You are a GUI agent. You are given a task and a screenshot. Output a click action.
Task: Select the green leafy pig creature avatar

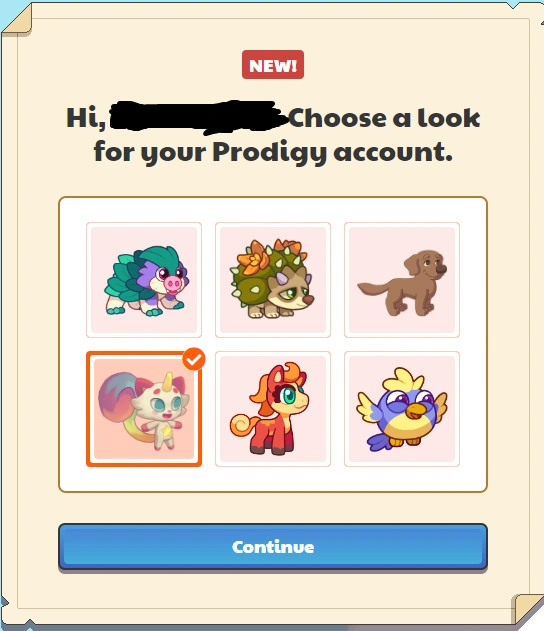(x=144, y=280)
